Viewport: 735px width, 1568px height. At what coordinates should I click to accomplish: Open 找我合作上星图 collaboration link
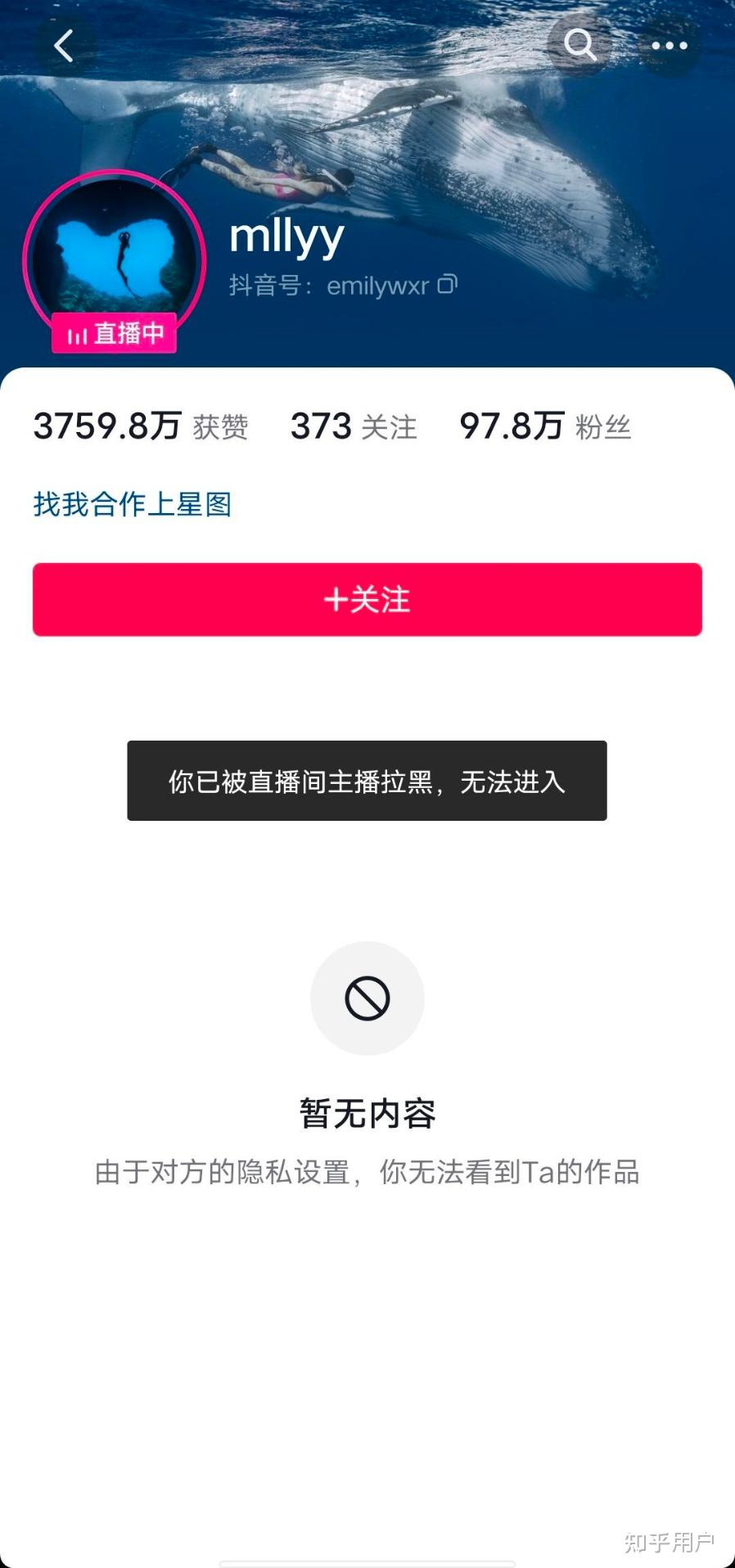pos(131,506)
